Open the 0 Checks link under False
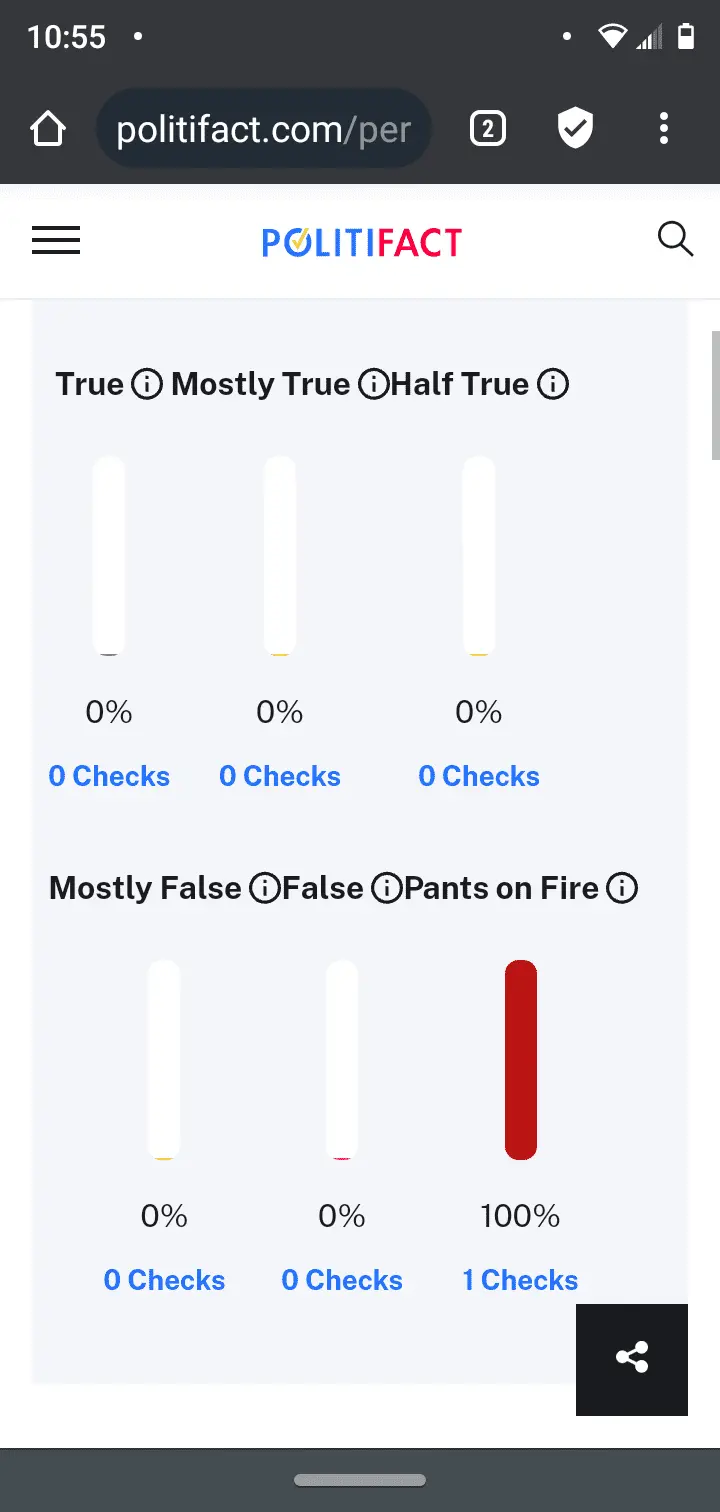 (x=342, y=1280)
